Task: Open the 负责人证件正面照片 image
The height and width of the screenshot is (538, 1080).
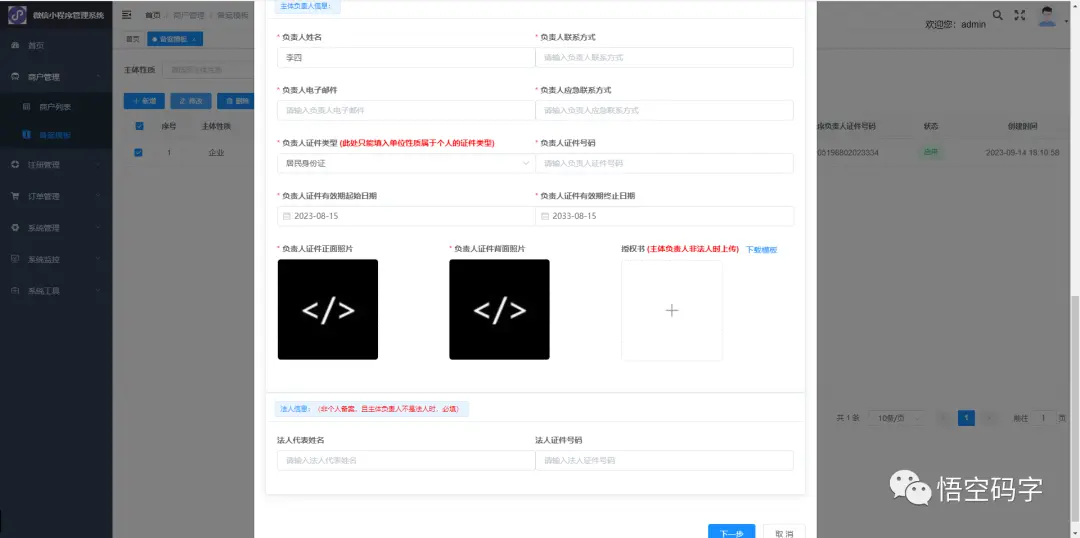Action: click(x=328, y=309)
